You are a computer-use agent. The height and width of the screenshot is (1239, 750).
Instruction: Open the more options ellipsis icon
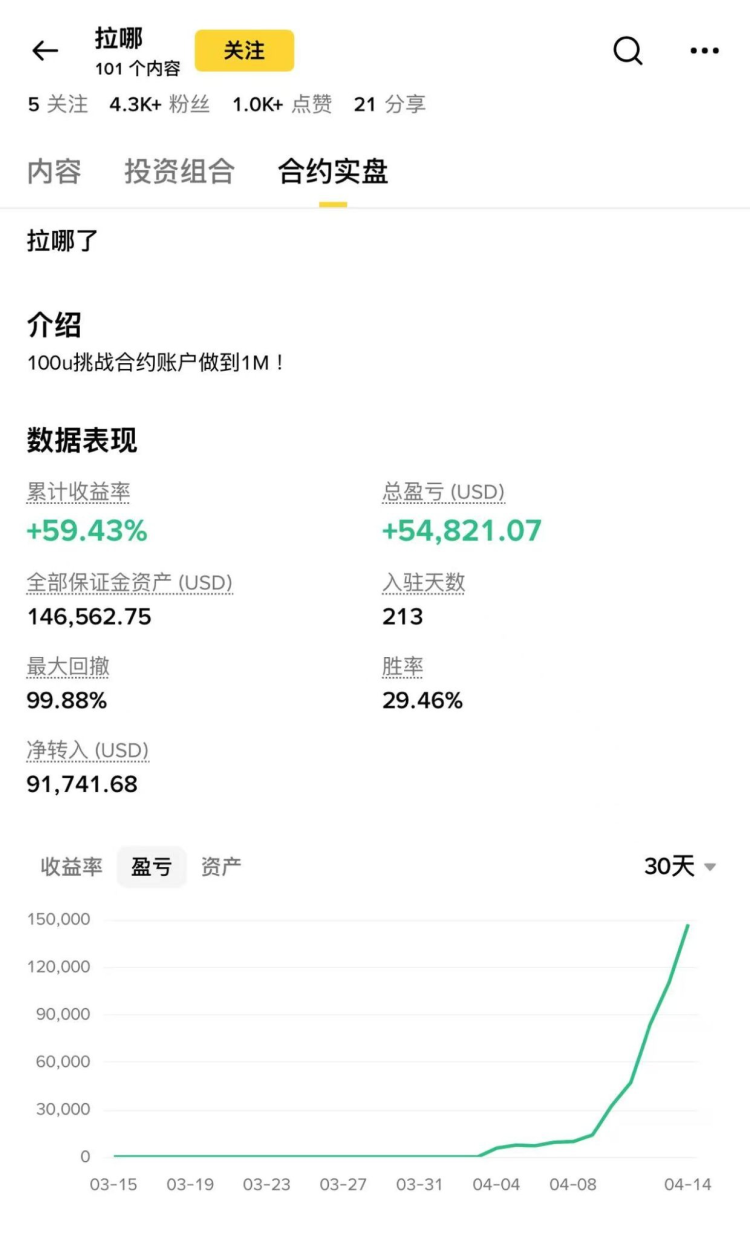[704, 50]
